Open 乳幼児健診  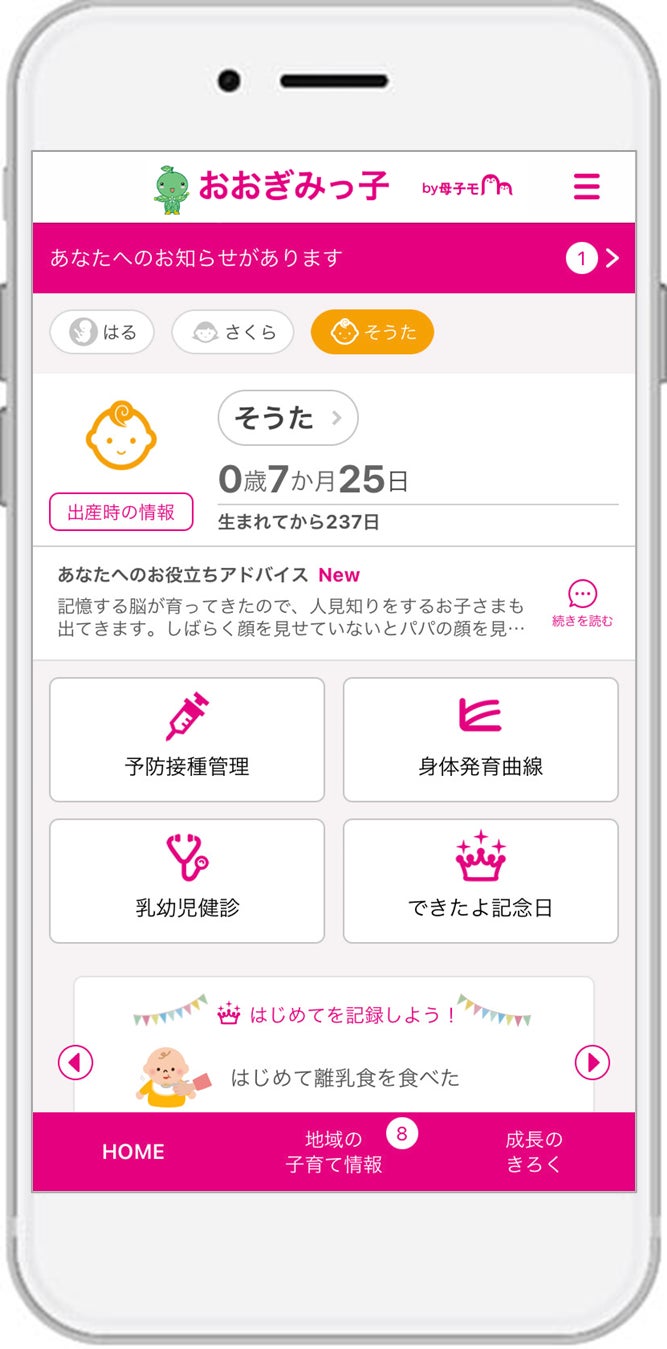click(187, 881)
